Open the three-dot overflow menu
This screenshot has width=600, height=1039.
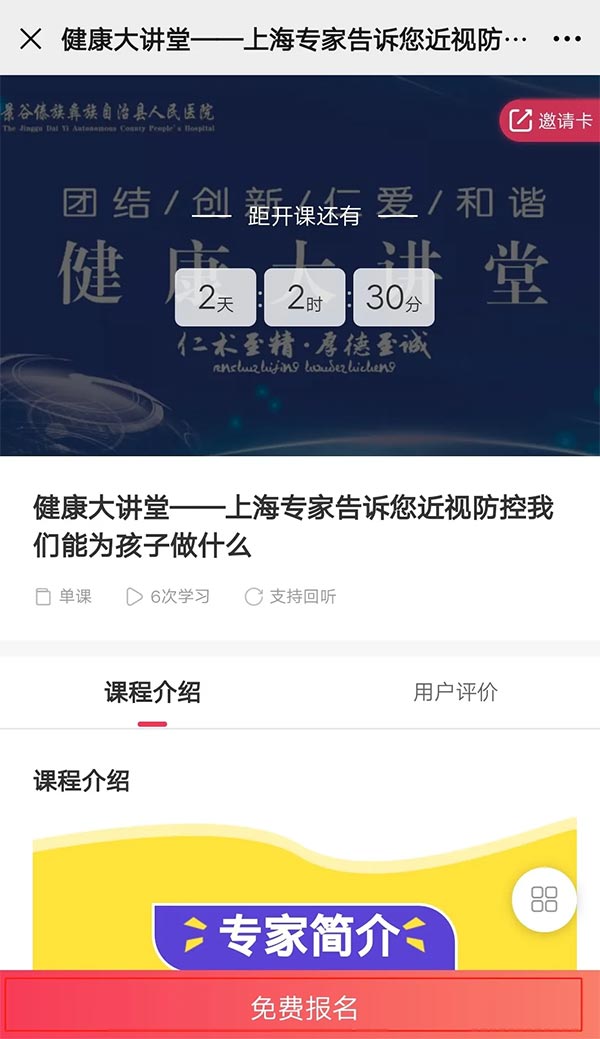(x=566, y=39)
